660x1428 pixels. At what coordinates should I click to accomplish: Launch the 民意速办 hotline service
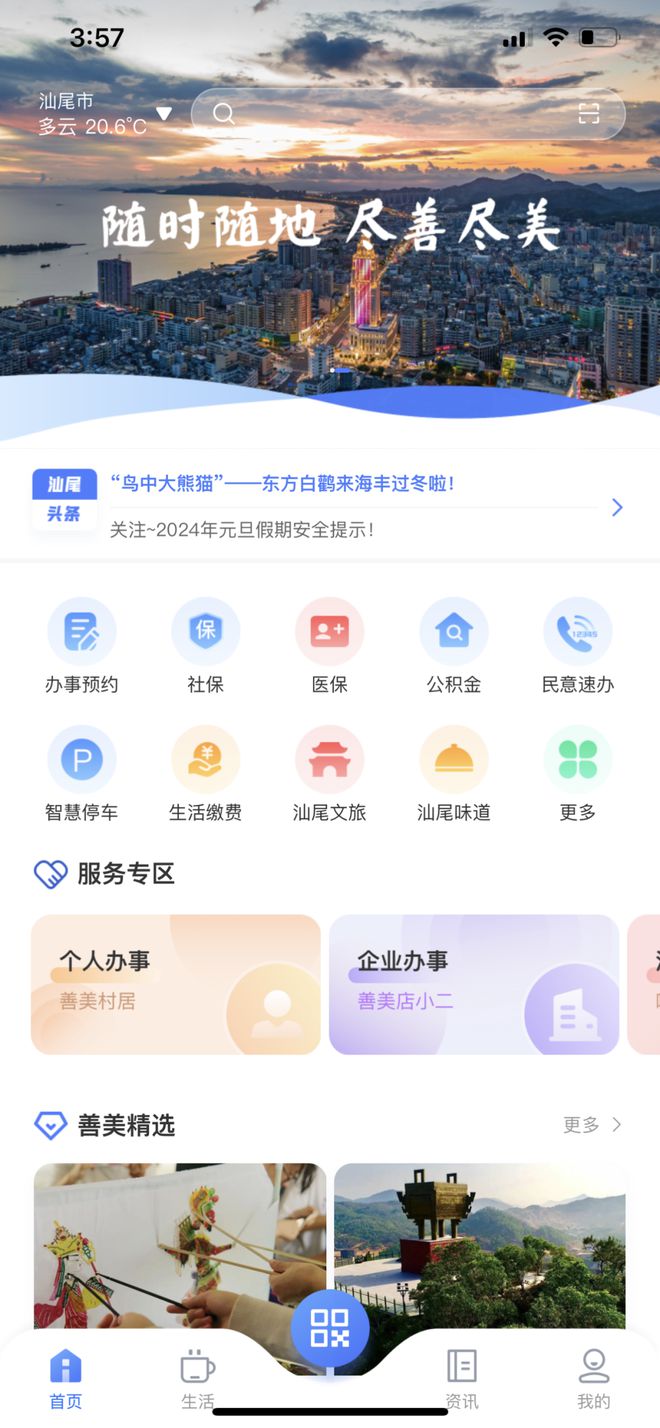click(578, 647)
